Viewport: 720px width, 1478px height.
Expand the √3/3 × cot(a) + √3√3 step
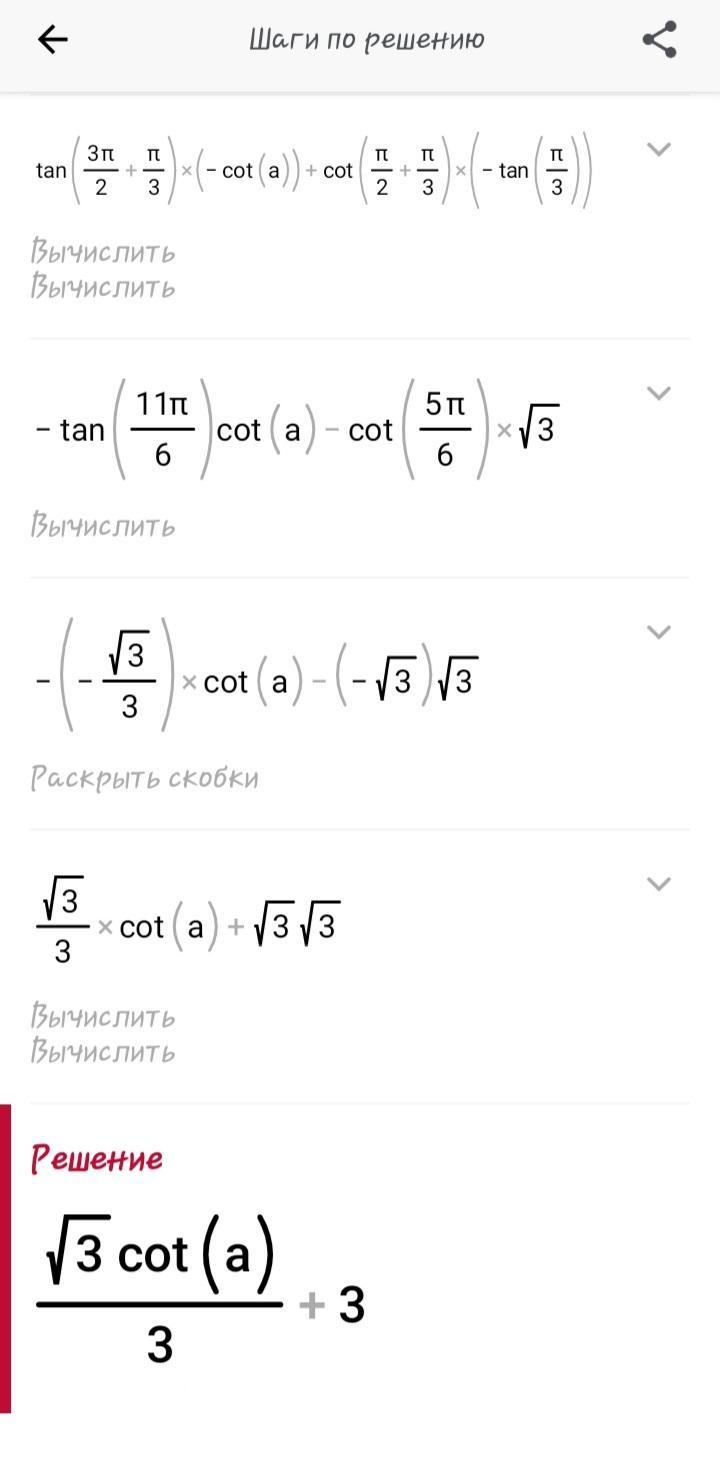[658, 884]
